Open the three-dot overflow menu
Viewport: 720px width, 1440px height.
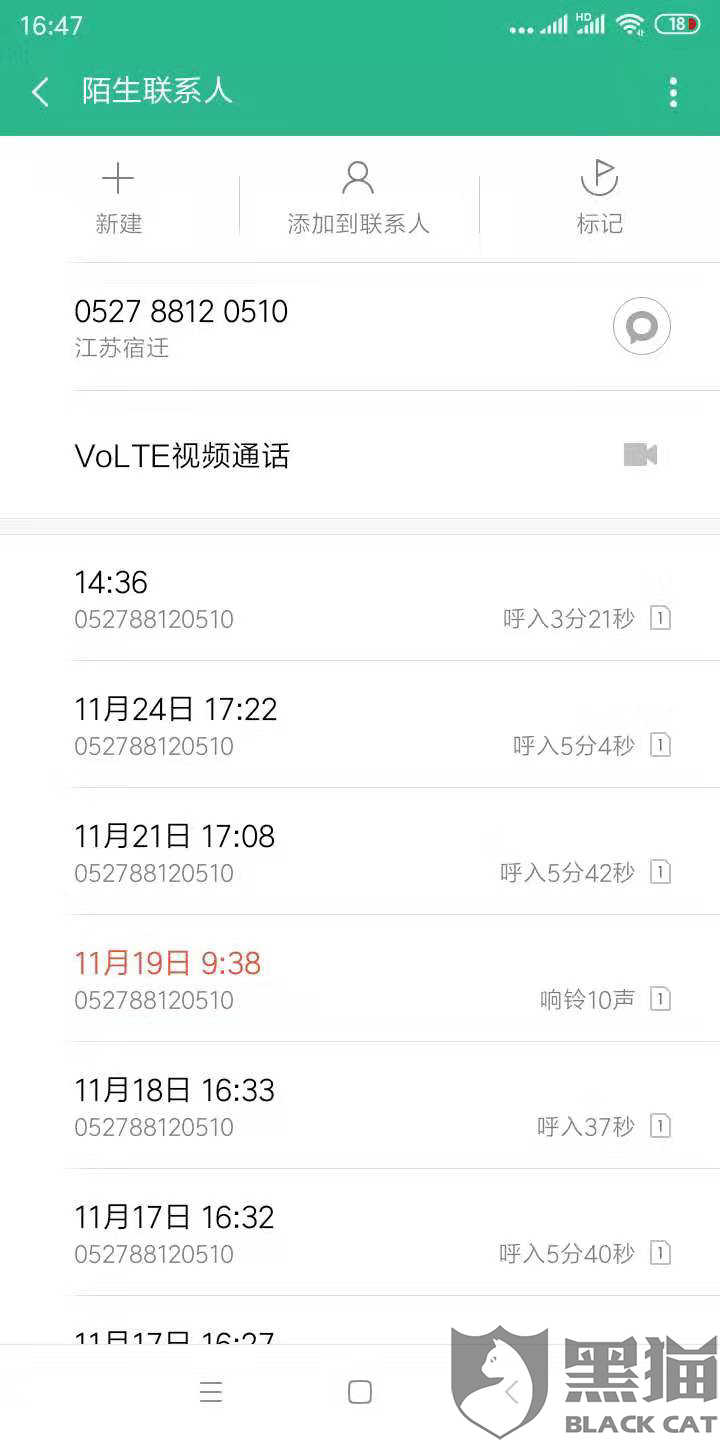coord(673,93)
